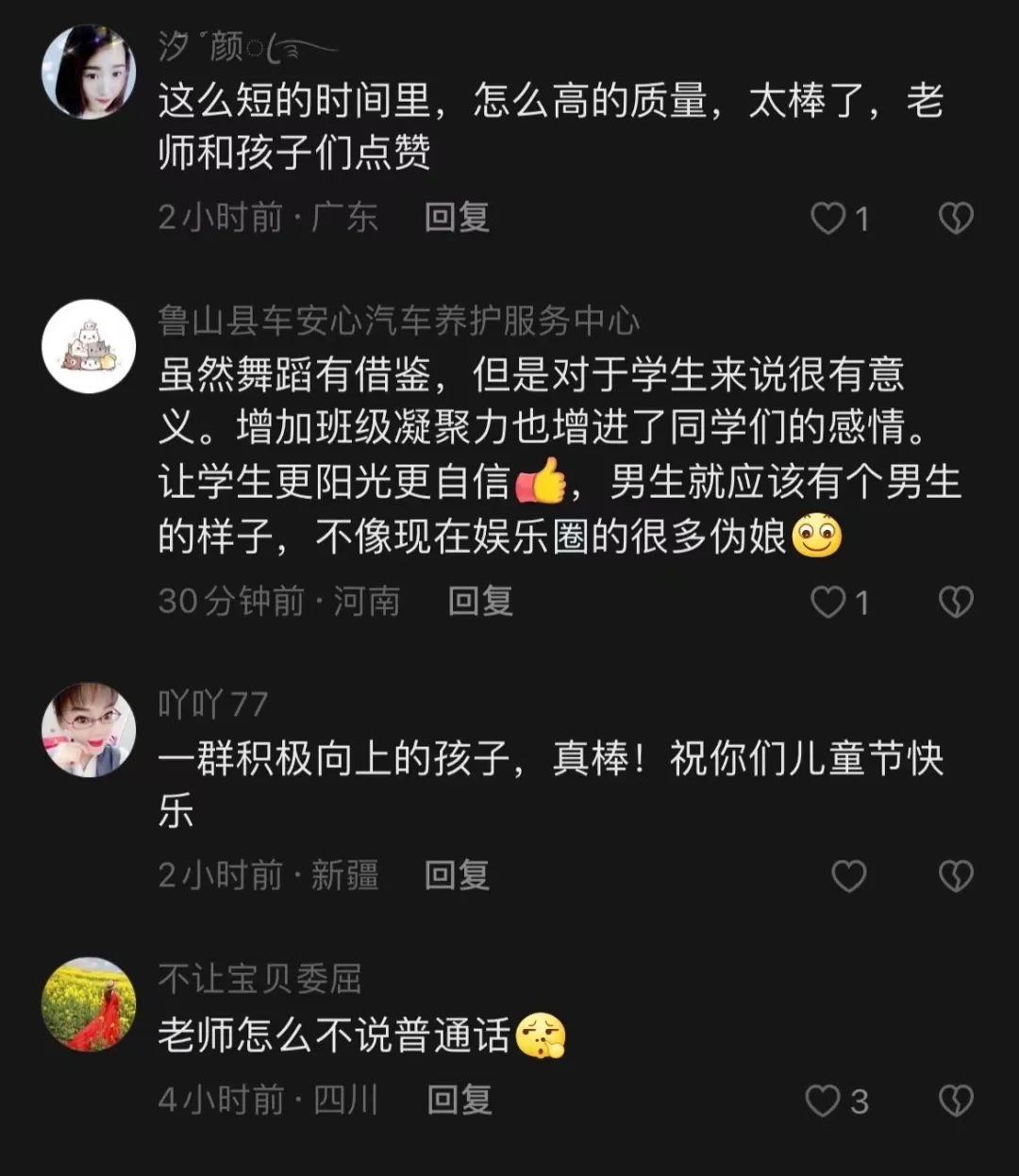Like the comment by 汐颜
Image resolution: width=1019 pixels, height=1176 pixels.
tap(827, 219)
